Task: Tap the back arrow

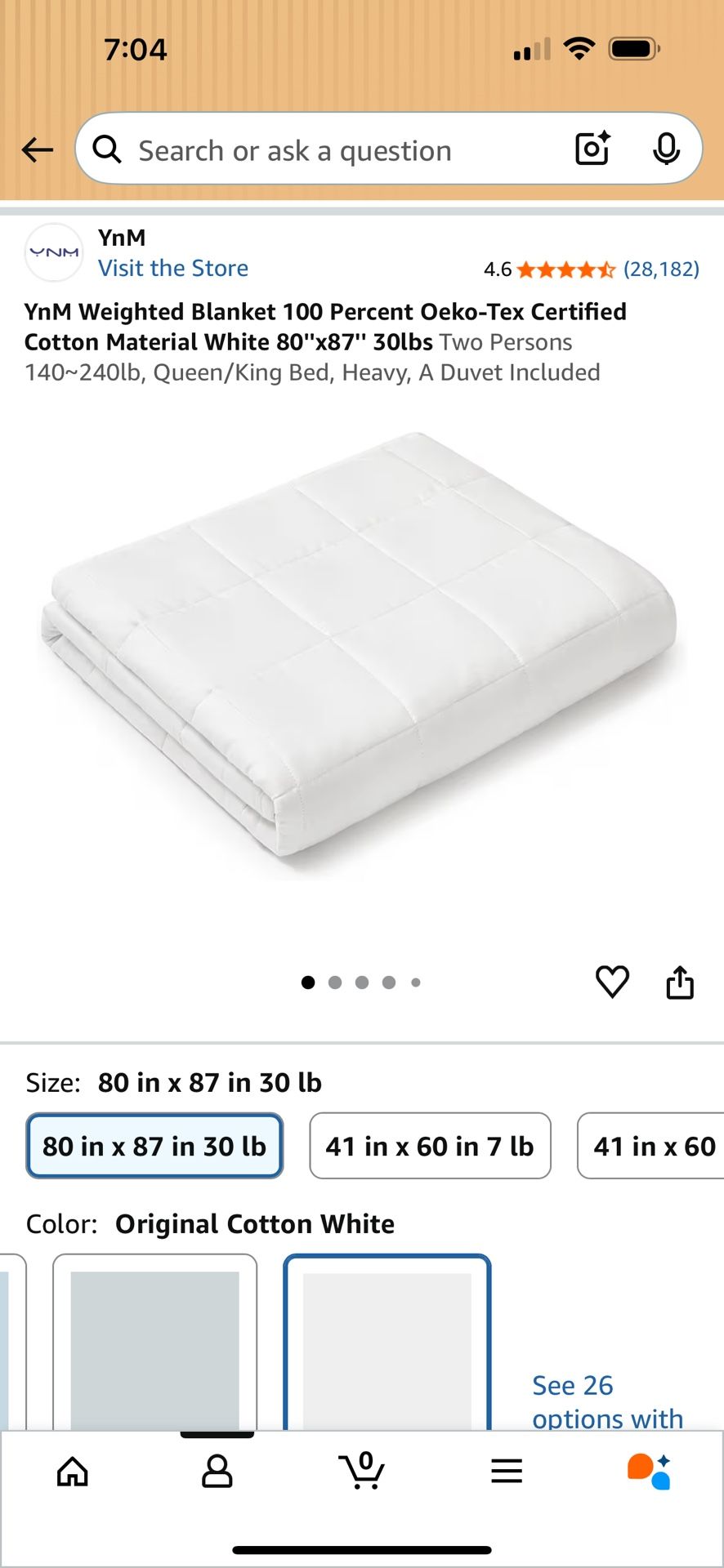Action: (37, 149)
